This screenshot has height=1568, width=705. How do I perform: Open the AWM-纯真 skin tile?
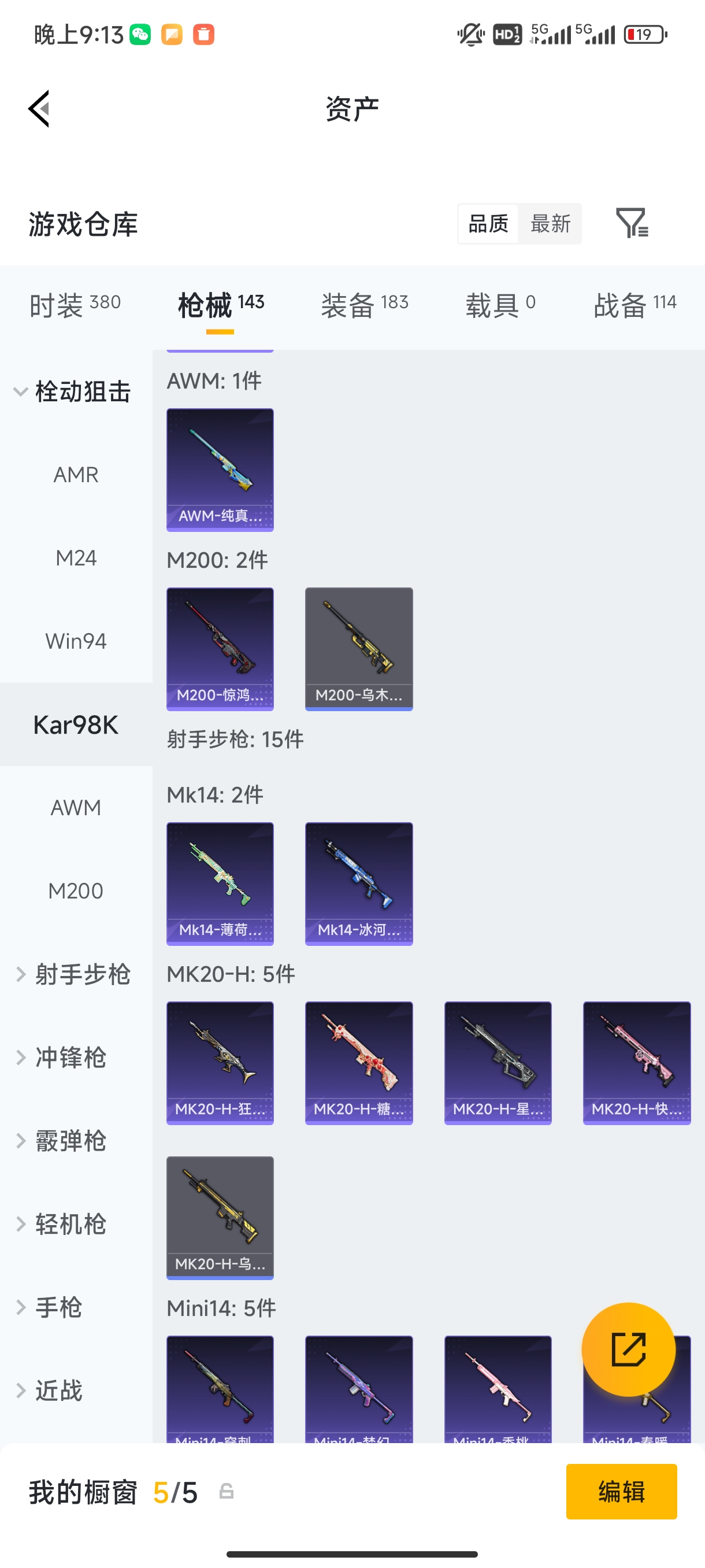pyautogui.click(x=220, y=469)
